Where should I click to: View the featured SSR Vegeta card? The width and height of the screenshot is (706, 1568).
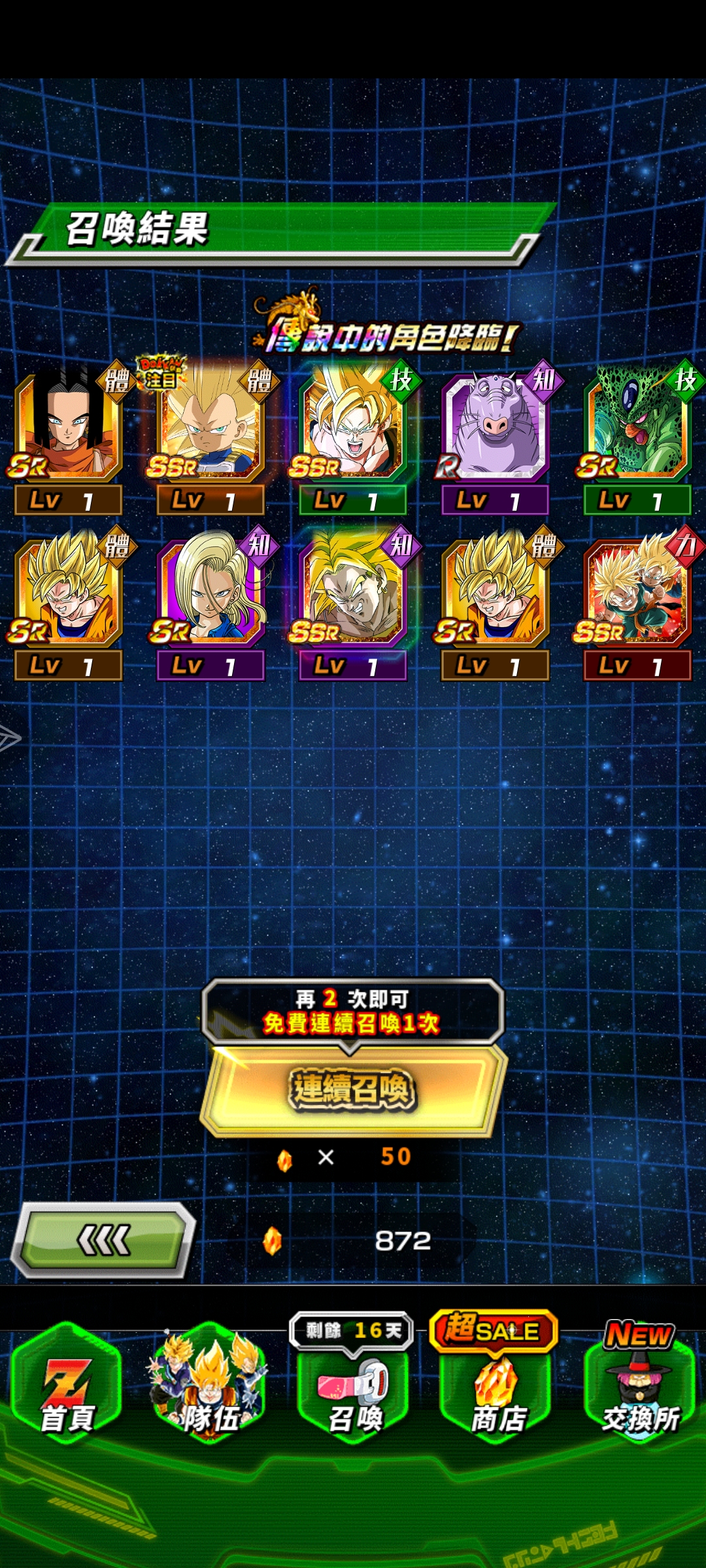coord(209,431)
